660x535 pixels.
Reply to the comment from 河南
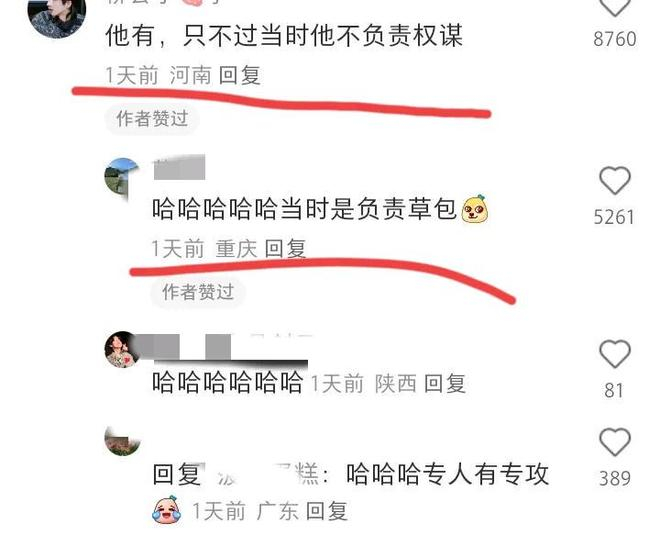click(x=239, y=75)
